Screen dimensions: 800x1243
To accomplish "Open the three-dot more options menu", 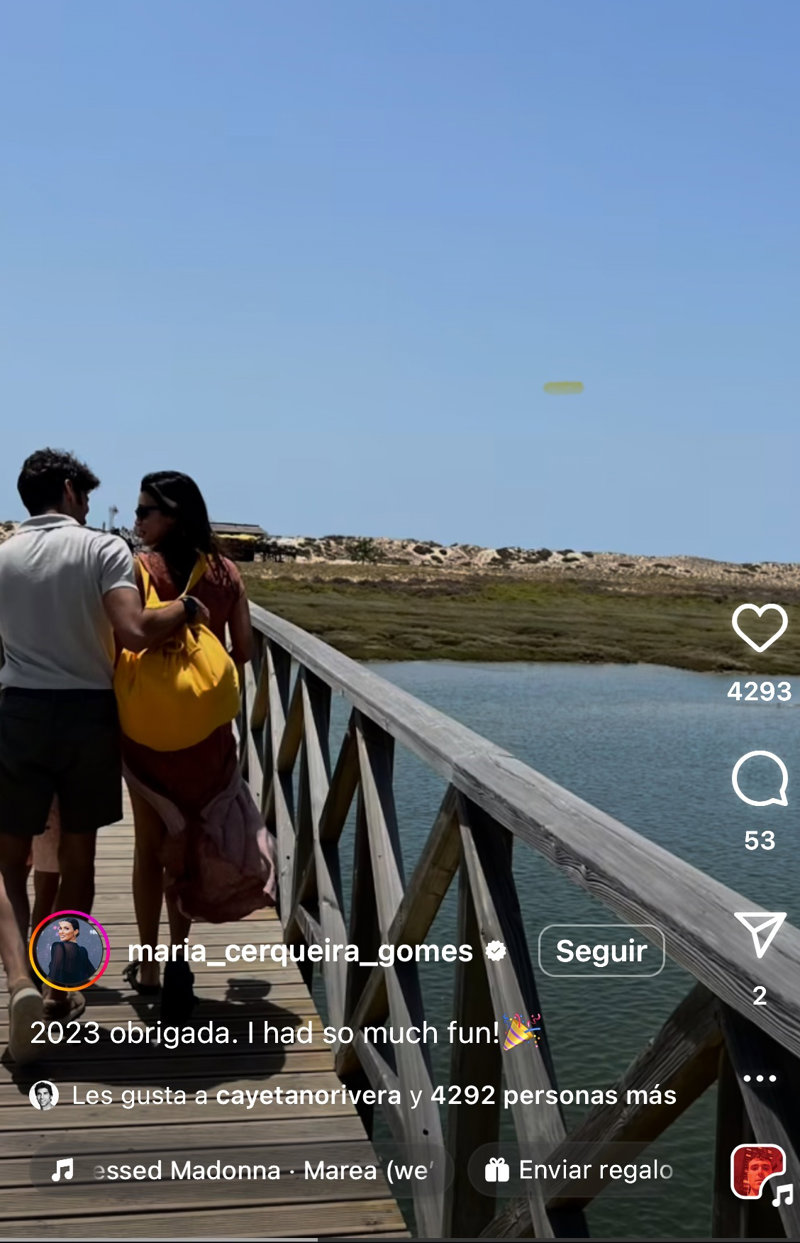I will 759,1079.
